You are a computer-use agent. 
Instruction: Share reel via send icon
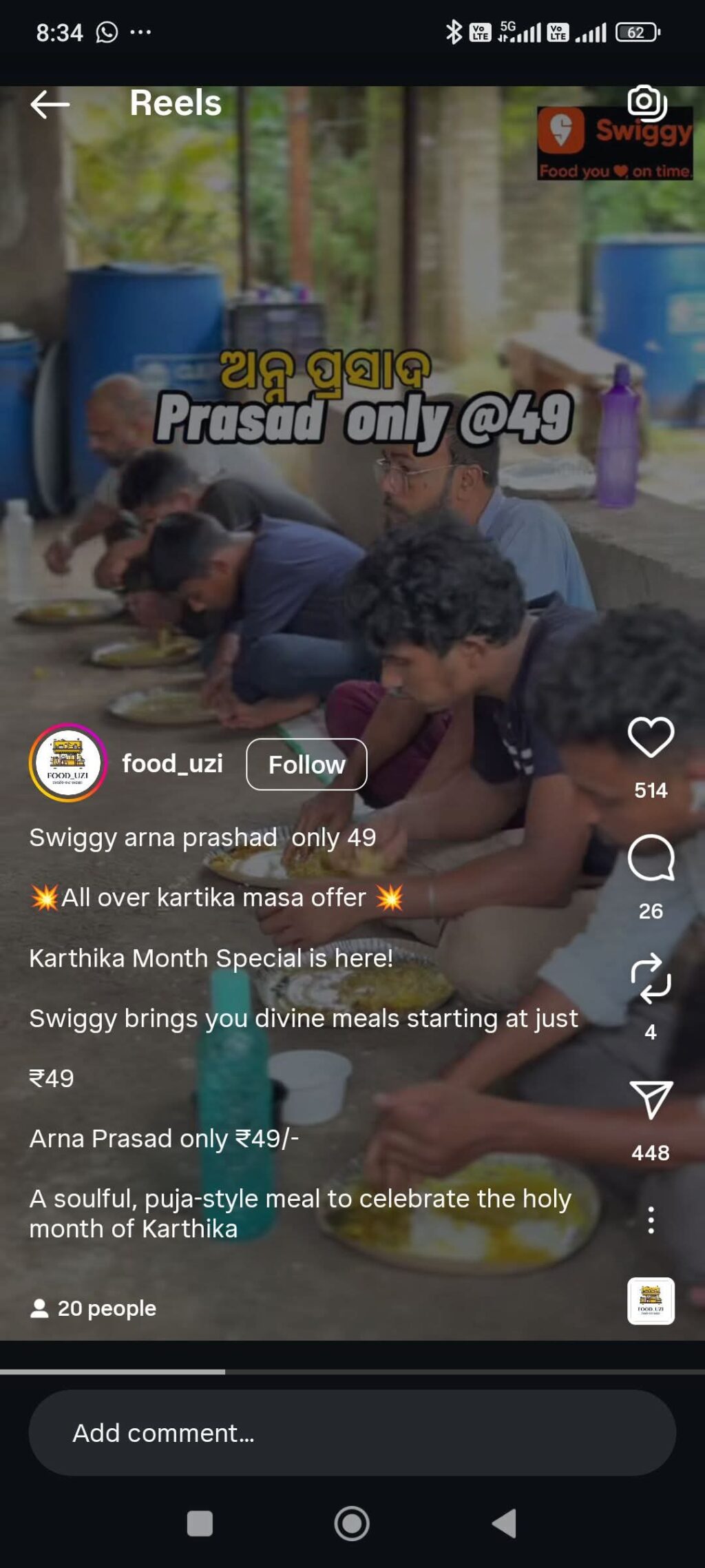point(651,1099)
